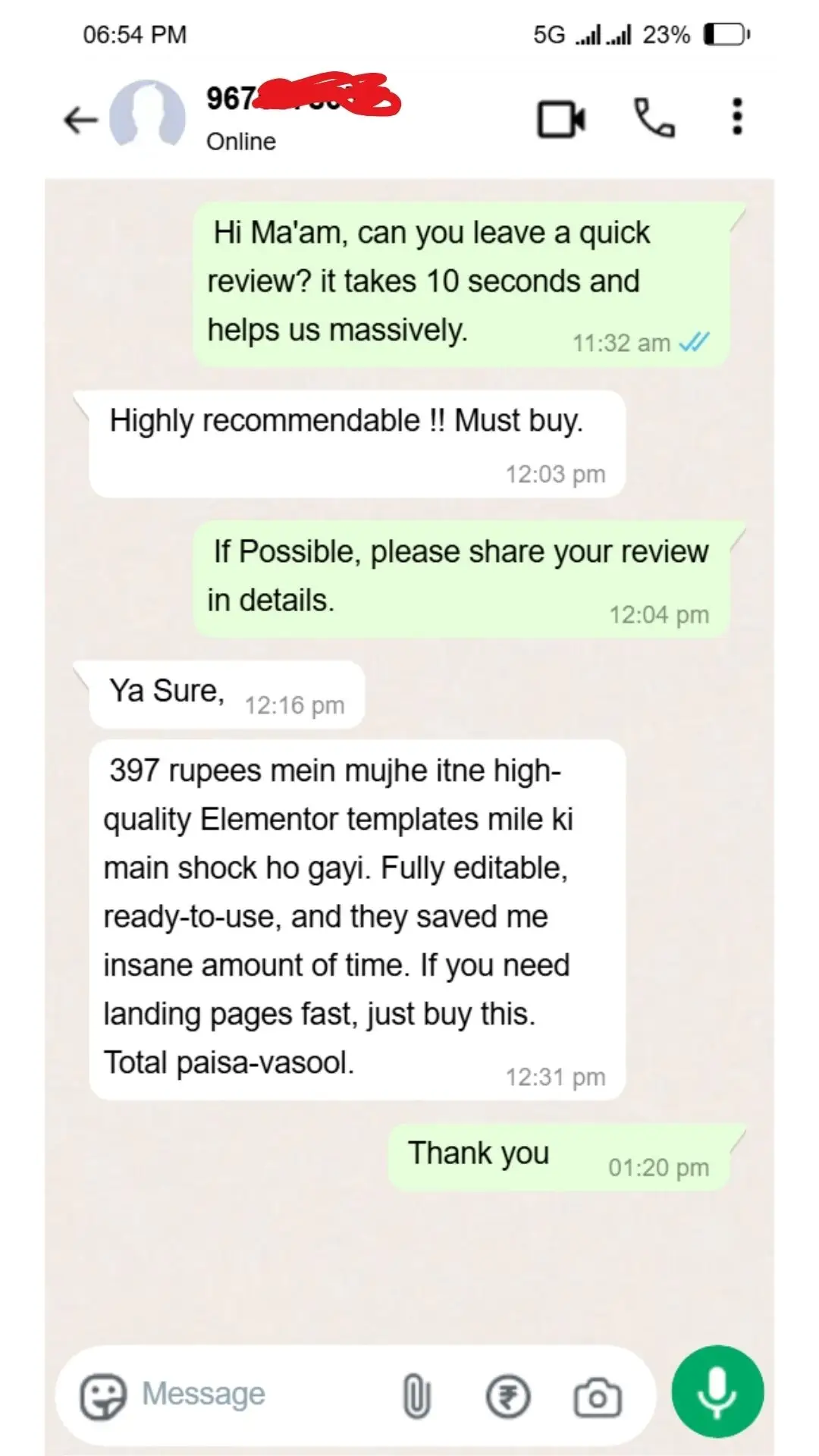This screenshot has height=1456, width=819.
Task: Tap the green microphone button
Action: [x=717, y=1392]
